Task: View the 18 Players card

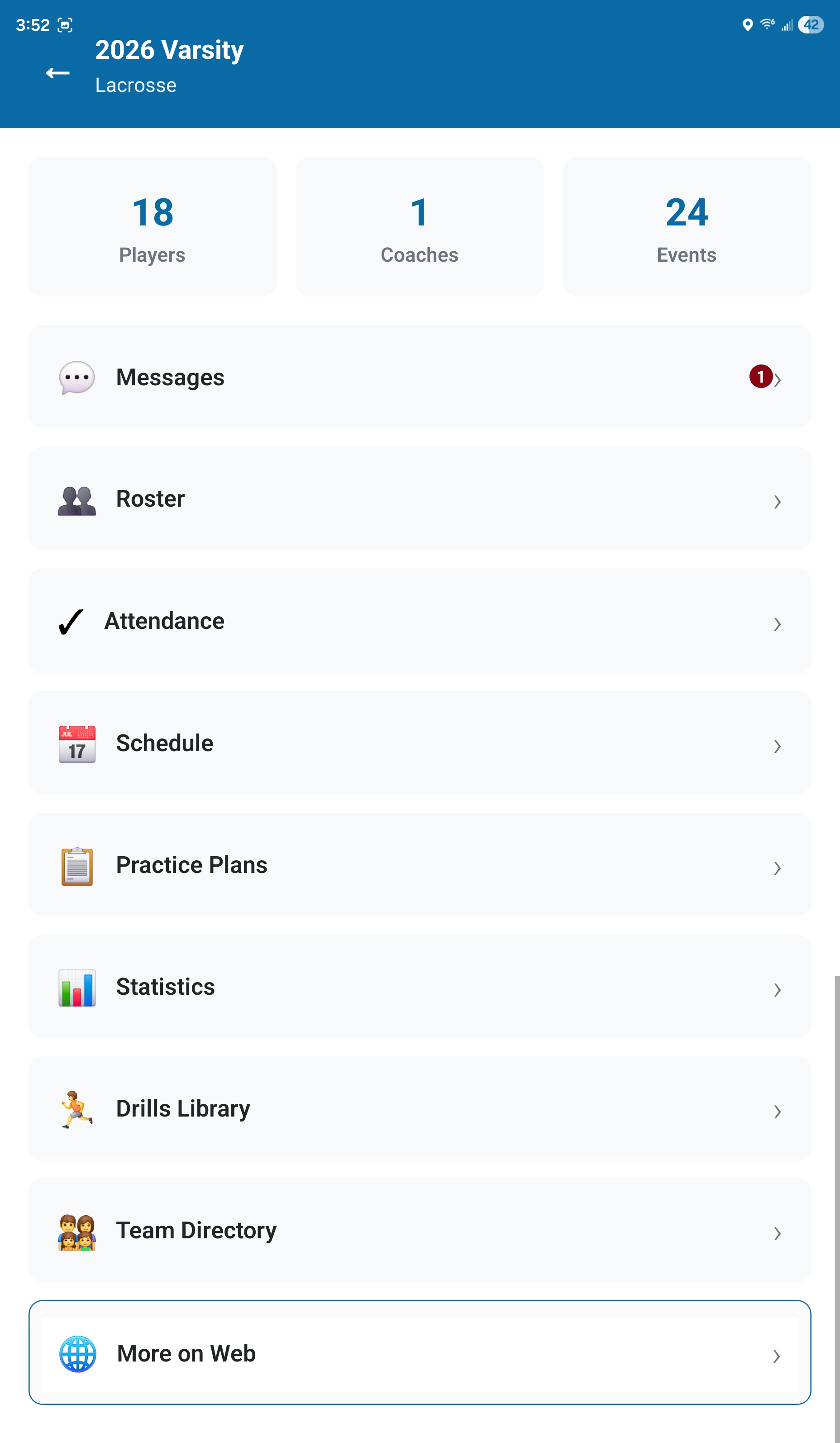Action: [x=152, y=225]
